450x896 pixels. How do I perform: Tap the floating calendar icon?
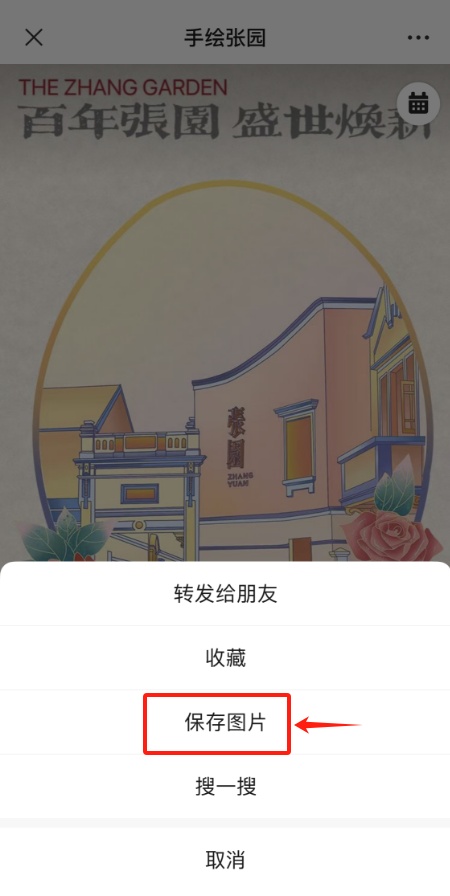point(418,103)
